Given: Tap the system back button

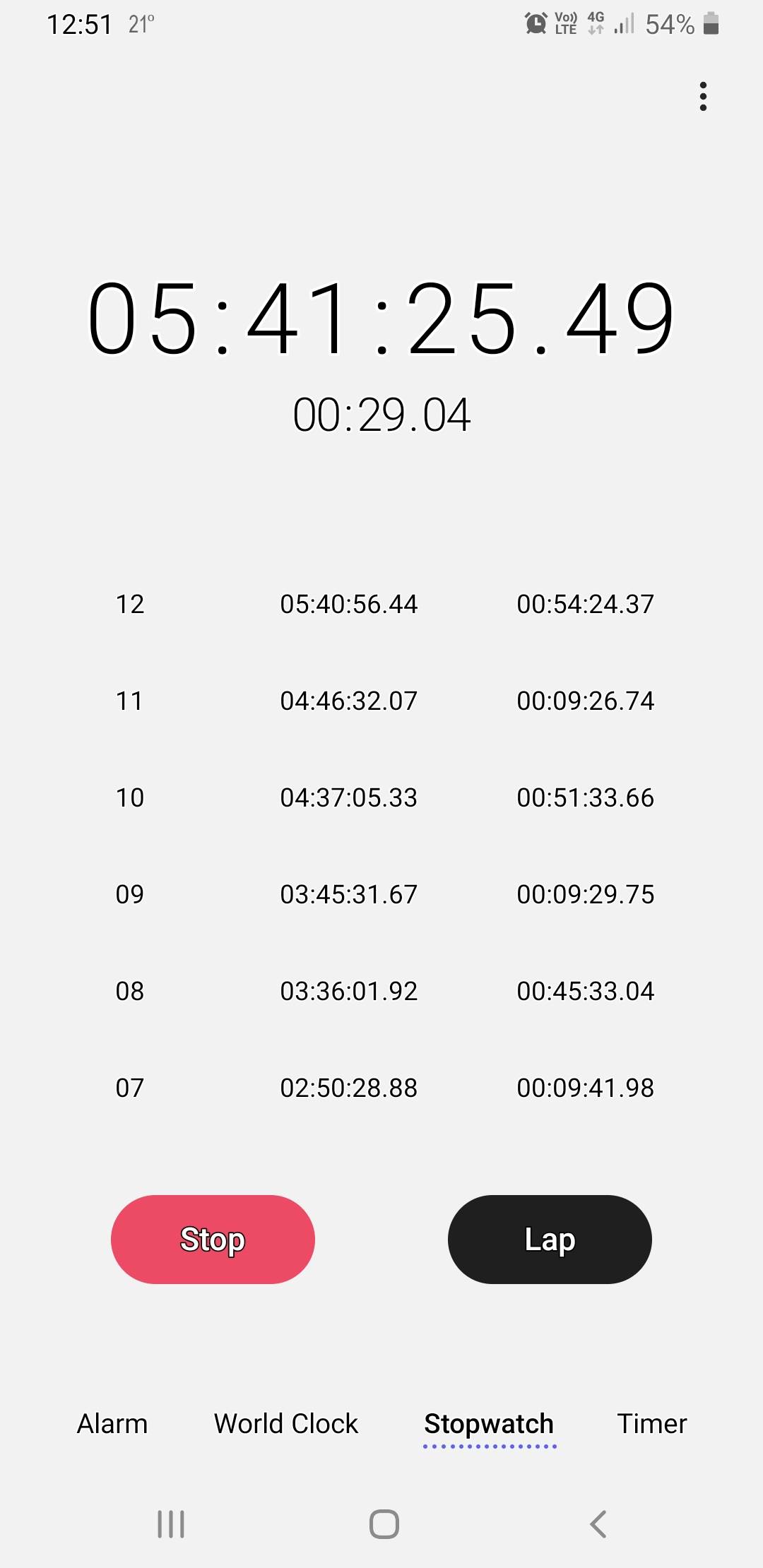Looking at the screenshot, I should click(x=598, y=1524).
